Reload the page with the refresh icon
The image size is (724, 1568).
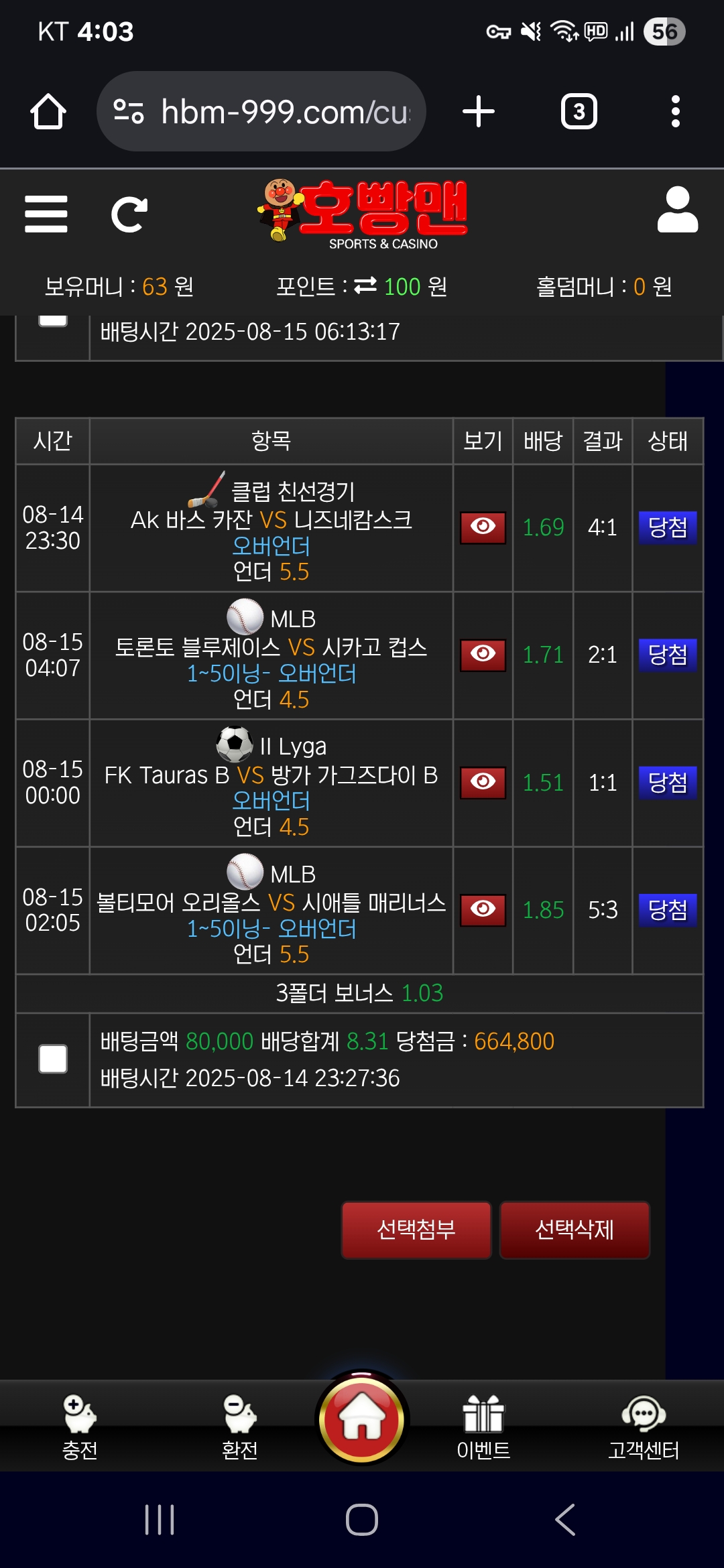(129, 214)
